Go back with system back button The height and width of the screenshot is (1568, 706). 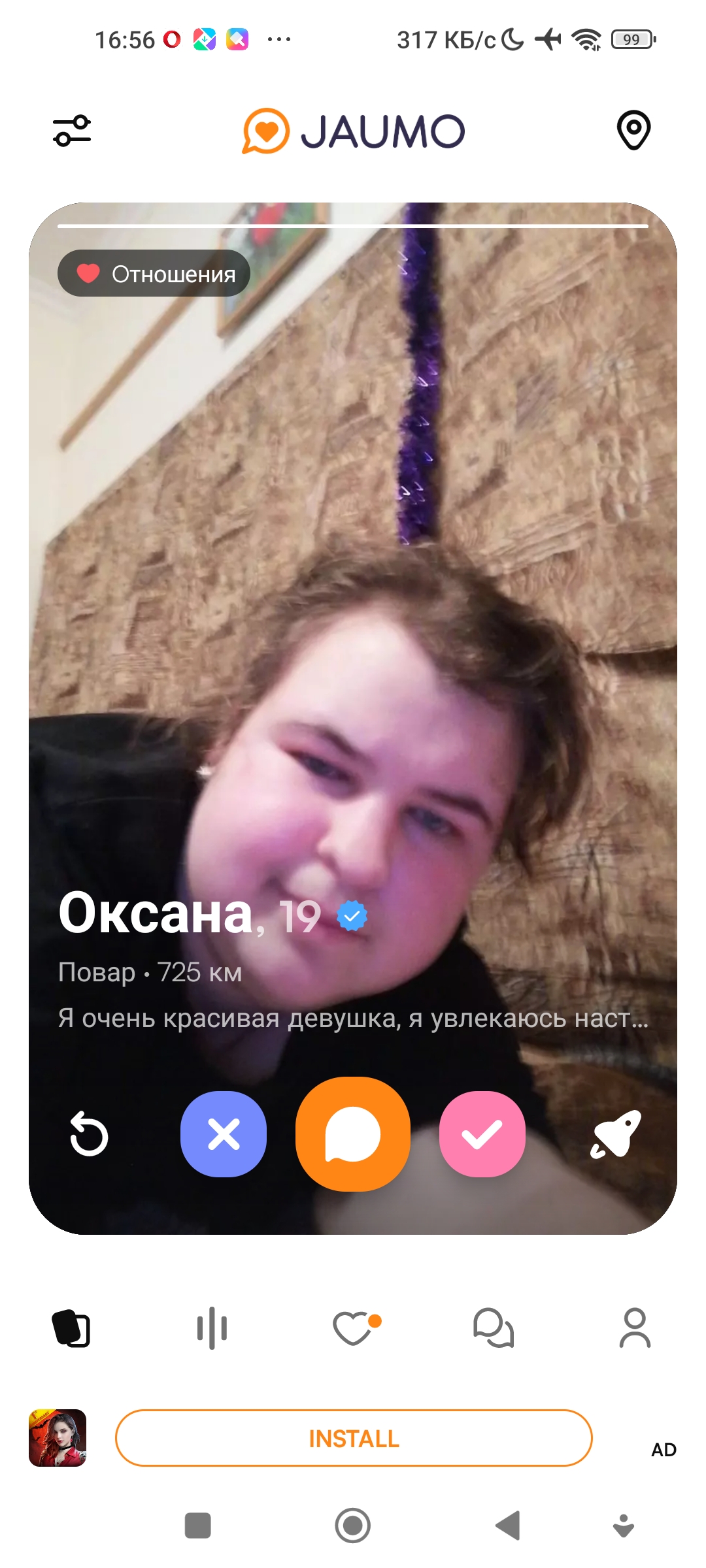508,1526
